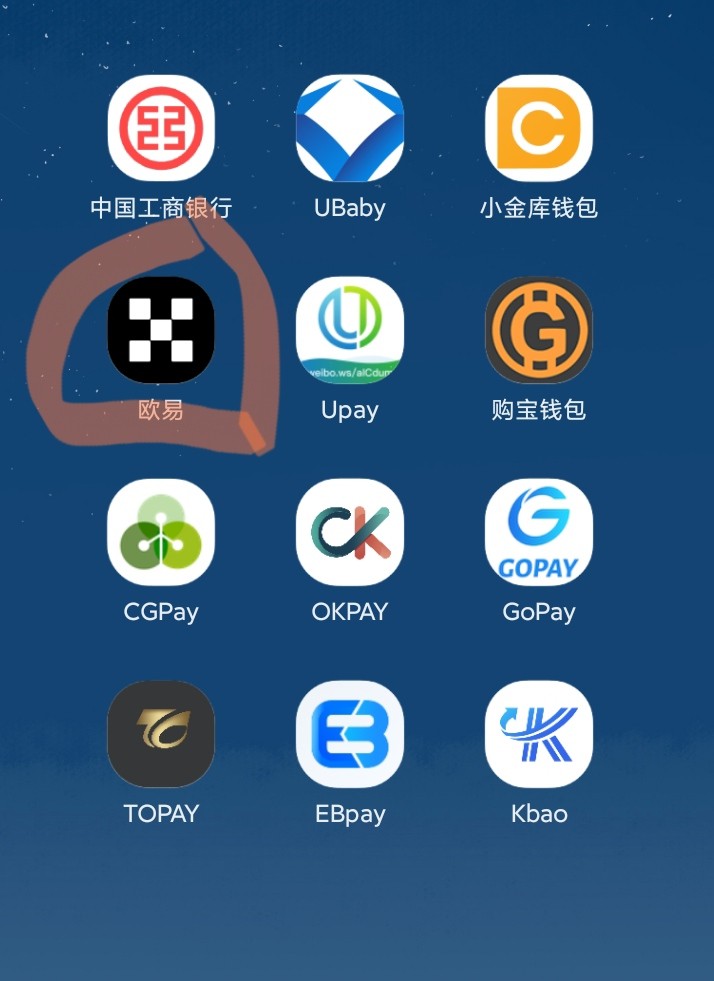Launch the UBaby app
This screenshot has height=981, width=714.
(x=350, y=128)
